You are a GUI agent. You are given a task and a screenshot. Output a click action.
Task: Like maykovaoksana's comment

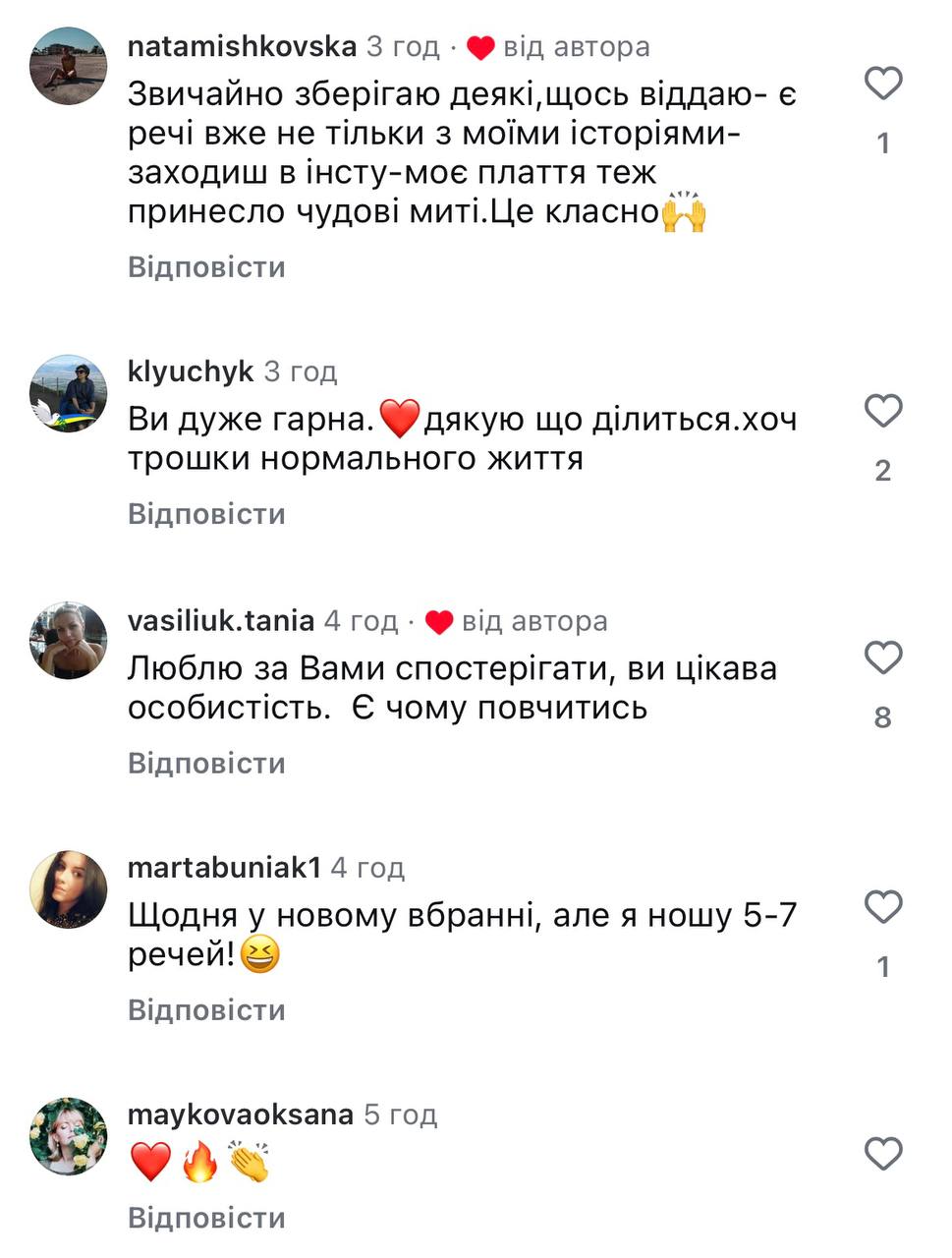(x=882, y=1153)
